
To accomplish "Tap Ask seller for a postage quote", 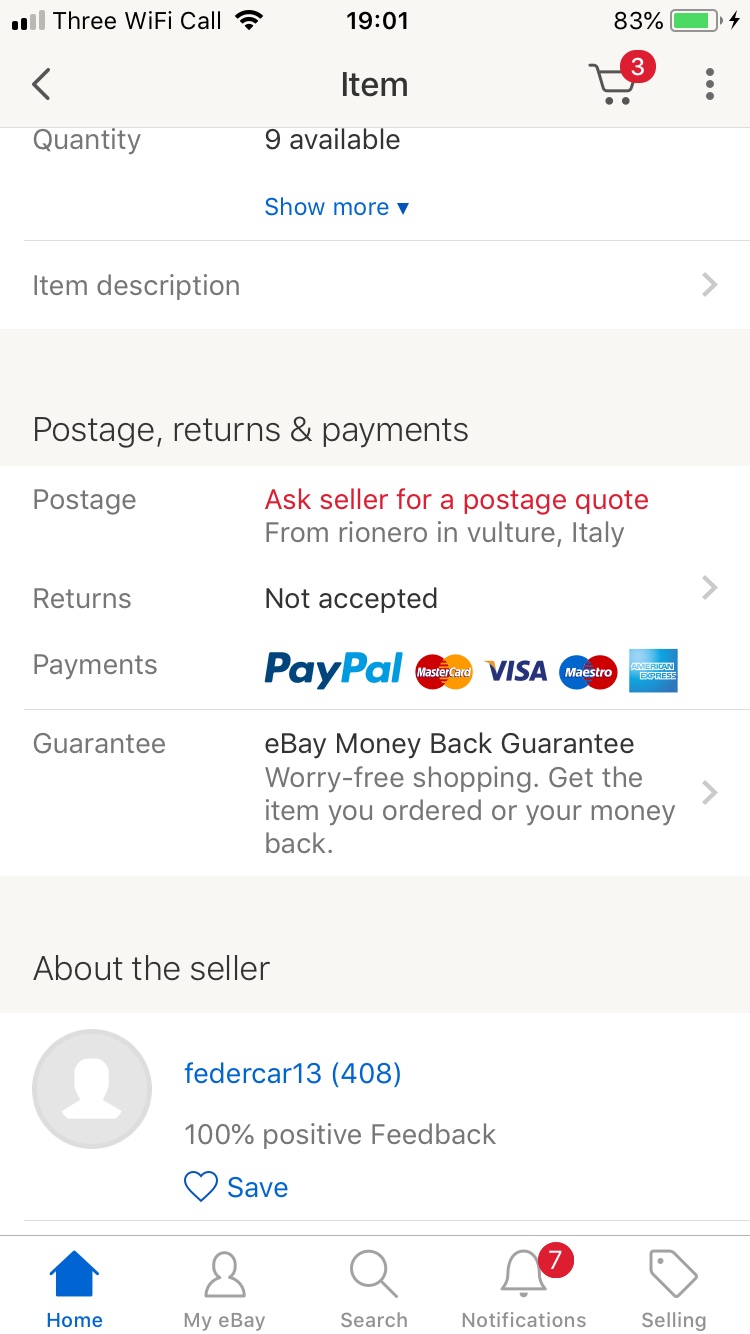I will point(456,500).
